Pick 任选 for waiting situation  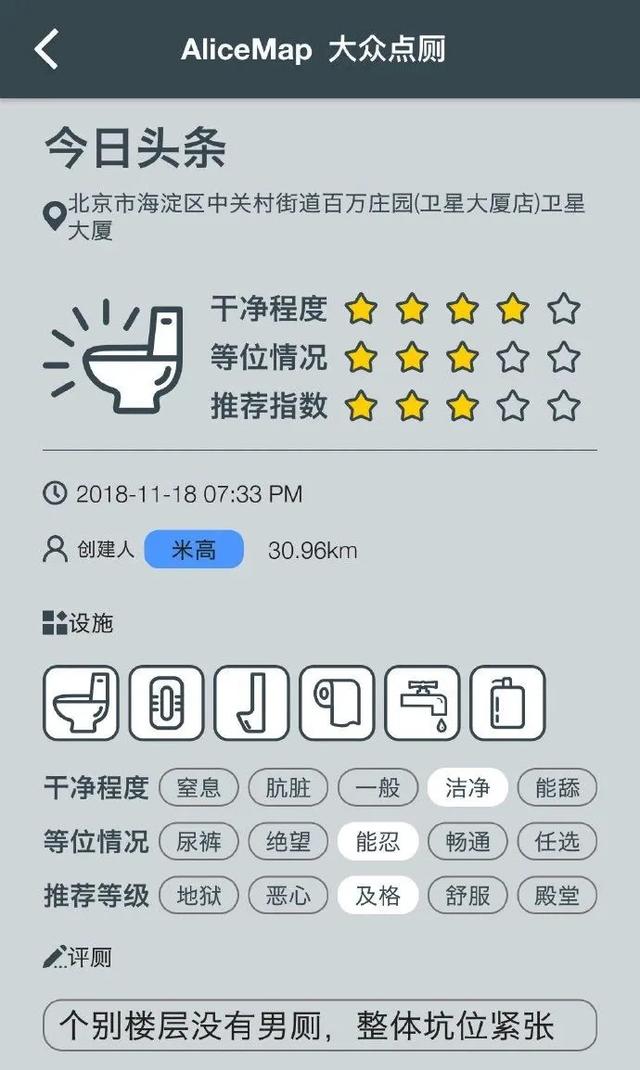point(557,842)
